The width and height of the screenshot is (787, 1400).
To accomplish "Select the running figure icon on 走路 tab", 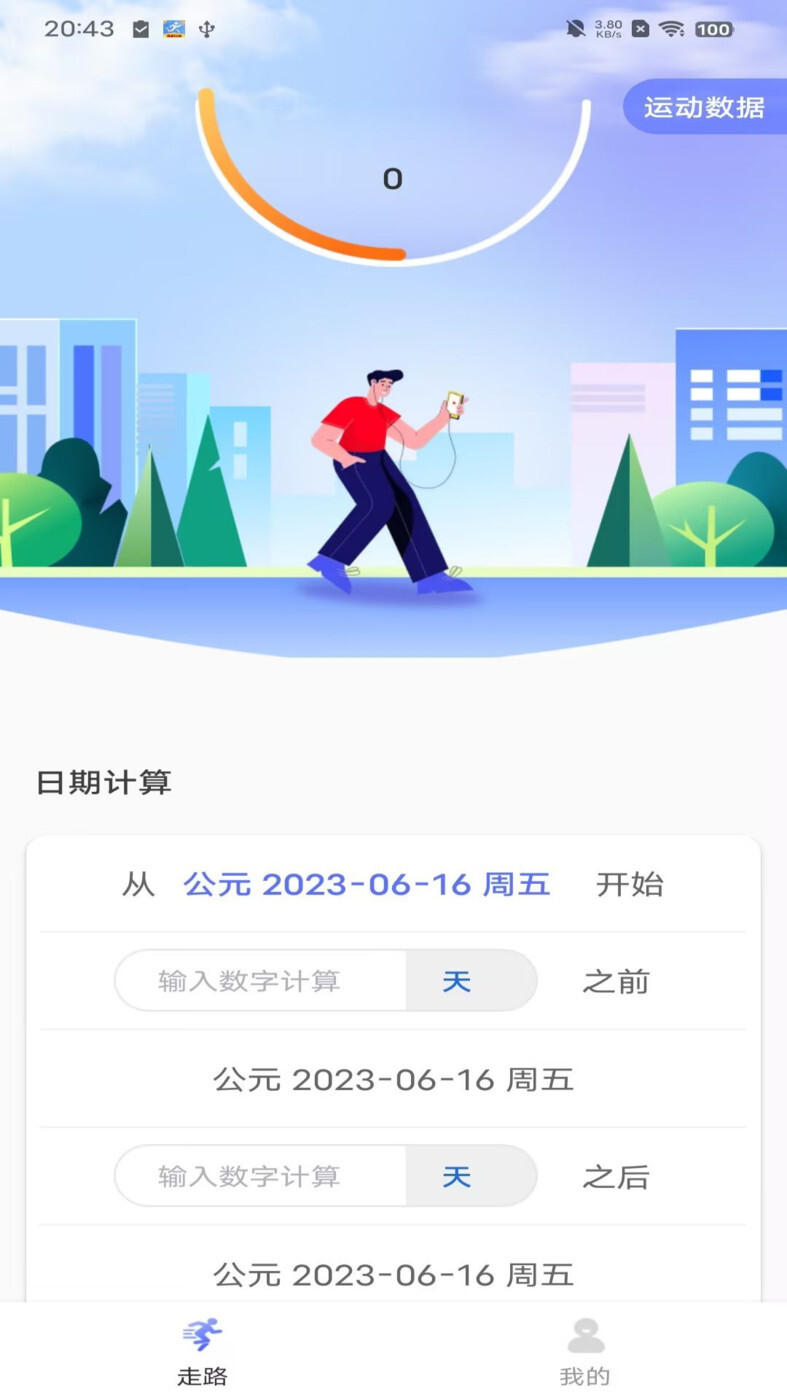I will pyautogui.click(x=199, y=1331).
